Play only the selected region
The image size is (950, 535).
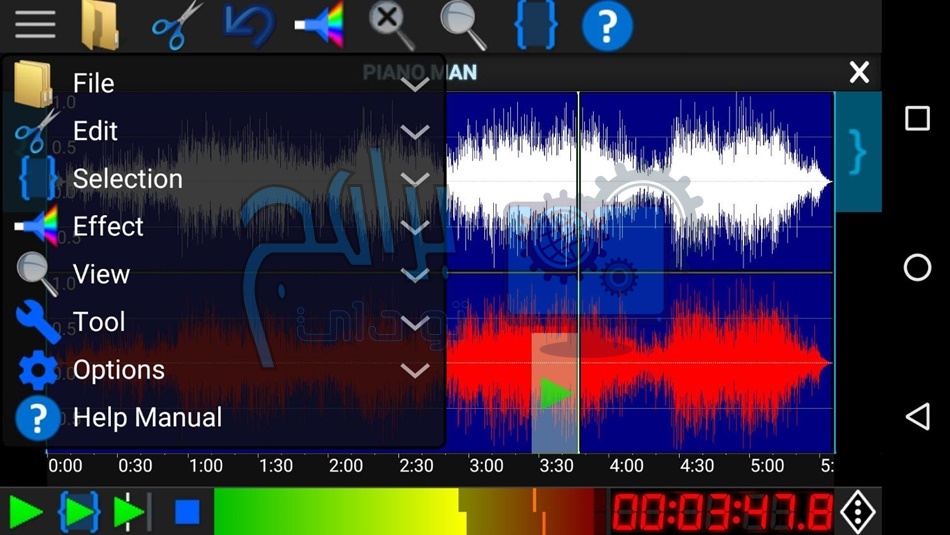pos(79,512)
